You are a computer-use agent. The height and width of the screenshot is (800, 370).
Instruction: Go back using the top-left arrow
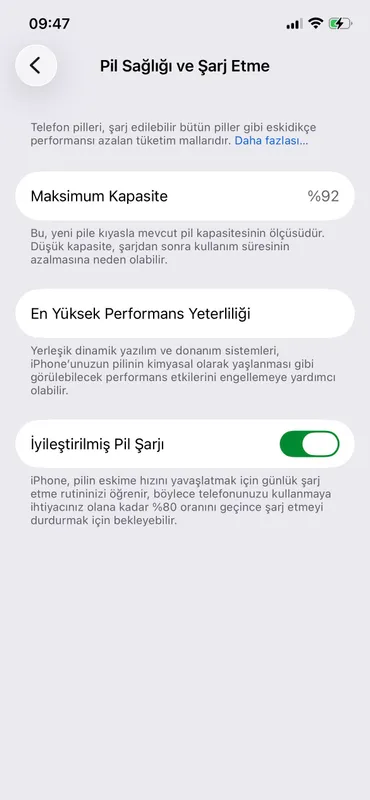click(36, 65)
